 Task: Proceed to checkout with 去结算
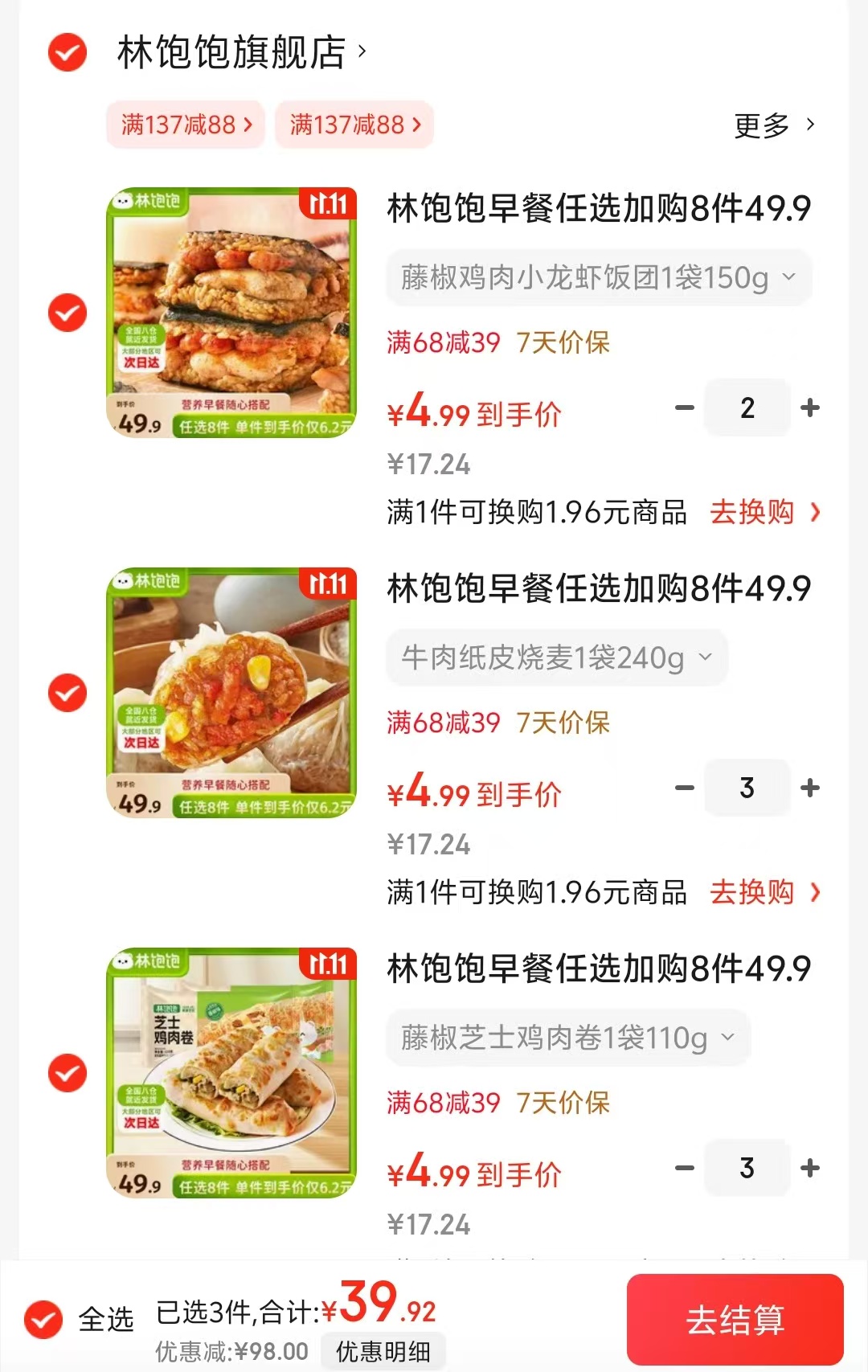tap(735, 1319)
